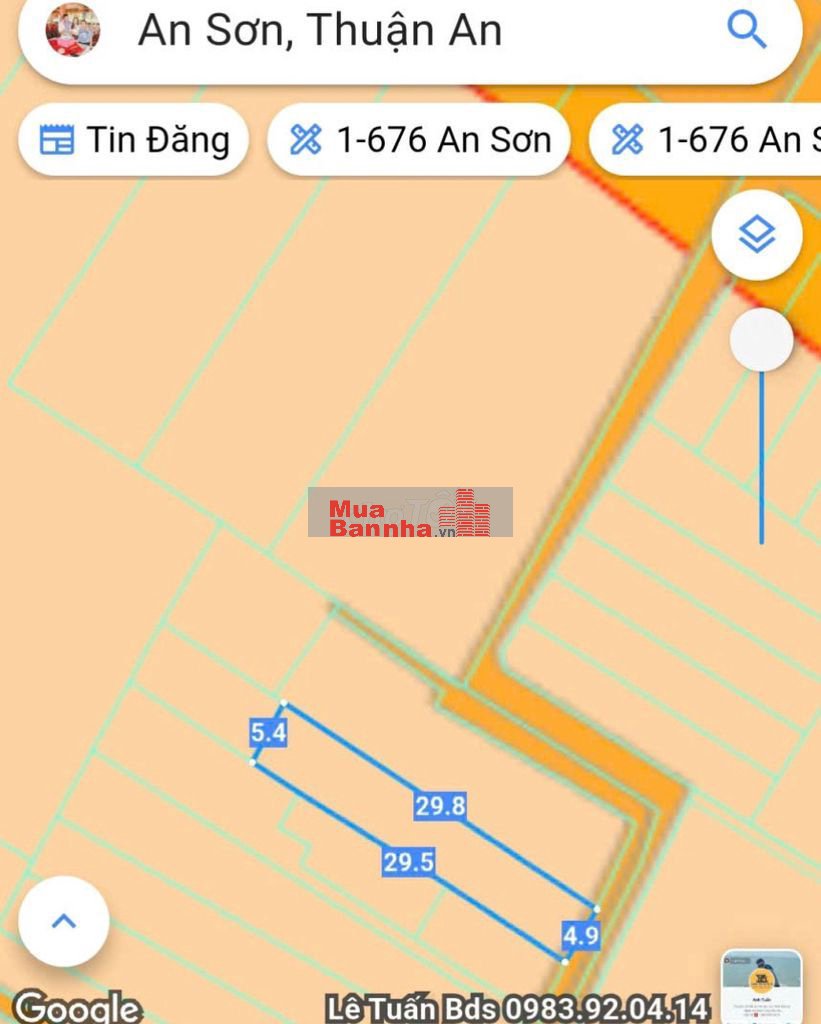Select the fully visible 1-676 An Sơn chip
The height and width of the screenshot is (1024, 821).
[x=419, y=140]
